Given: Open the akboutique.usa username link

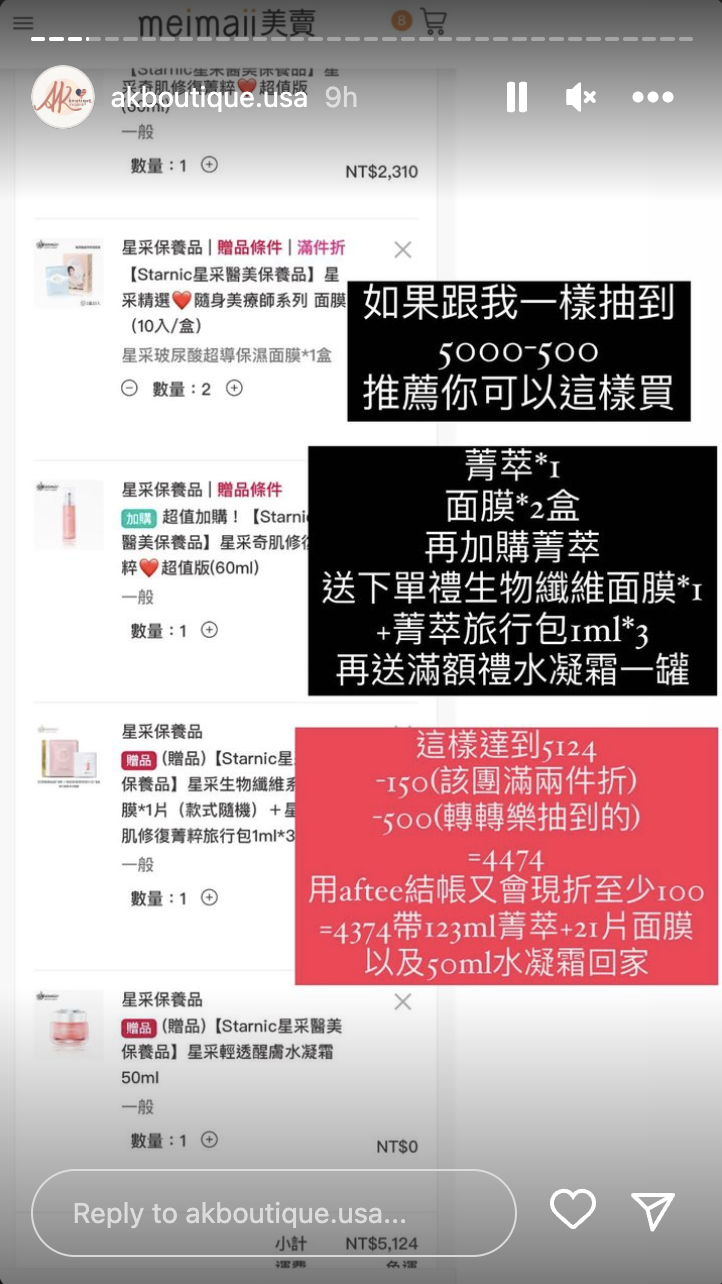Looking at the screenshot, I should 209,97.
